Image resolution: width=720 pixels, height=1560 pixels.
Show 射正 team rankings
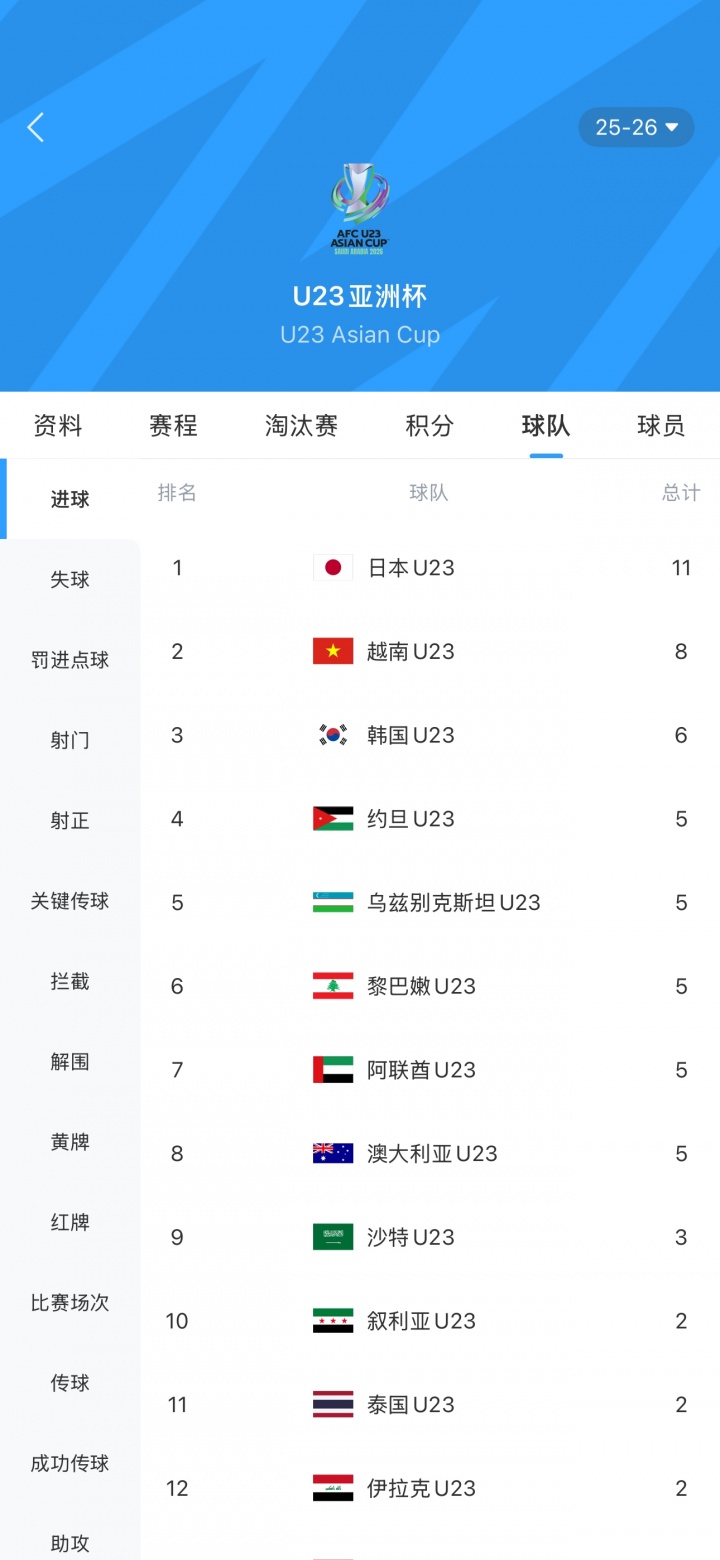click(70, 821)
